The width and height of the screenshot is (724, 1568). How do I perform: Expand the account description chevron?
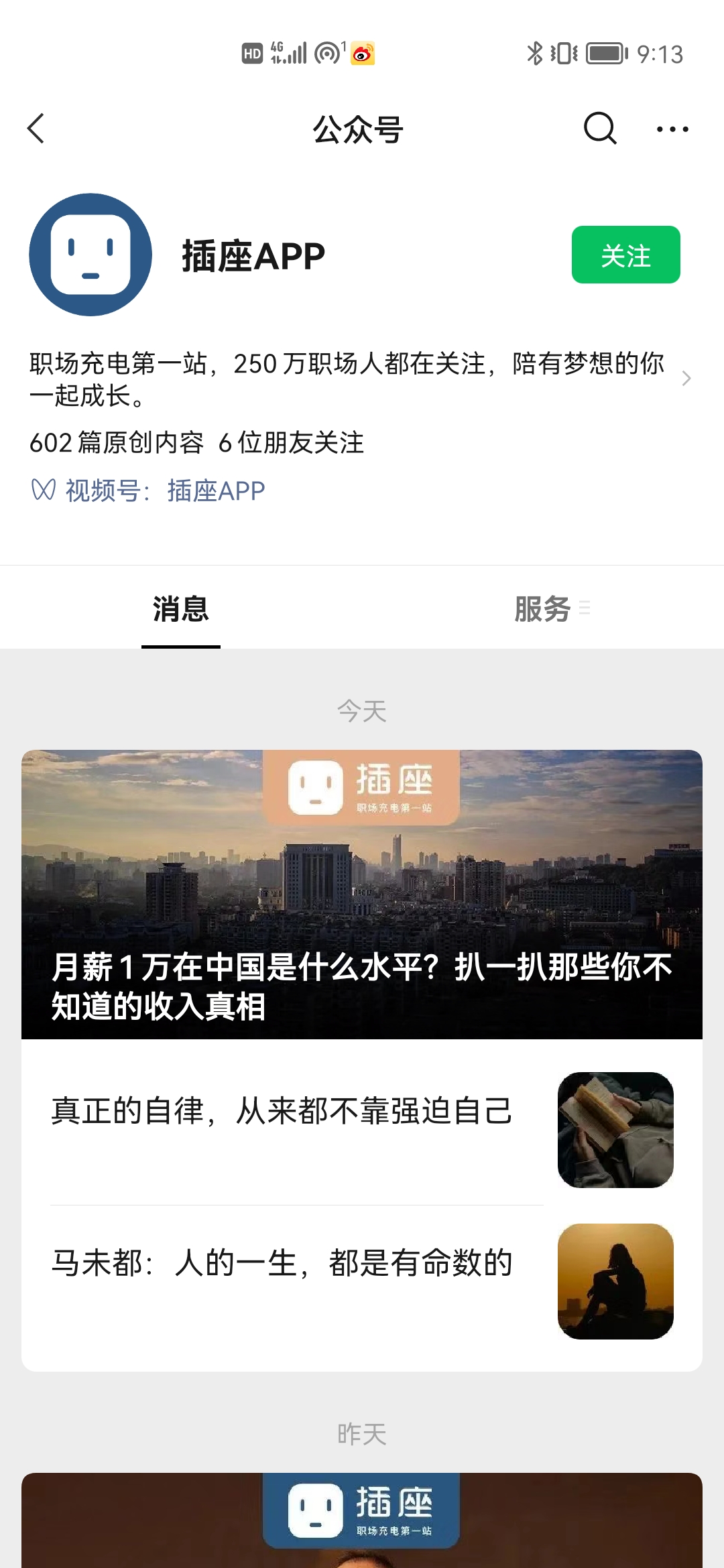686,379
